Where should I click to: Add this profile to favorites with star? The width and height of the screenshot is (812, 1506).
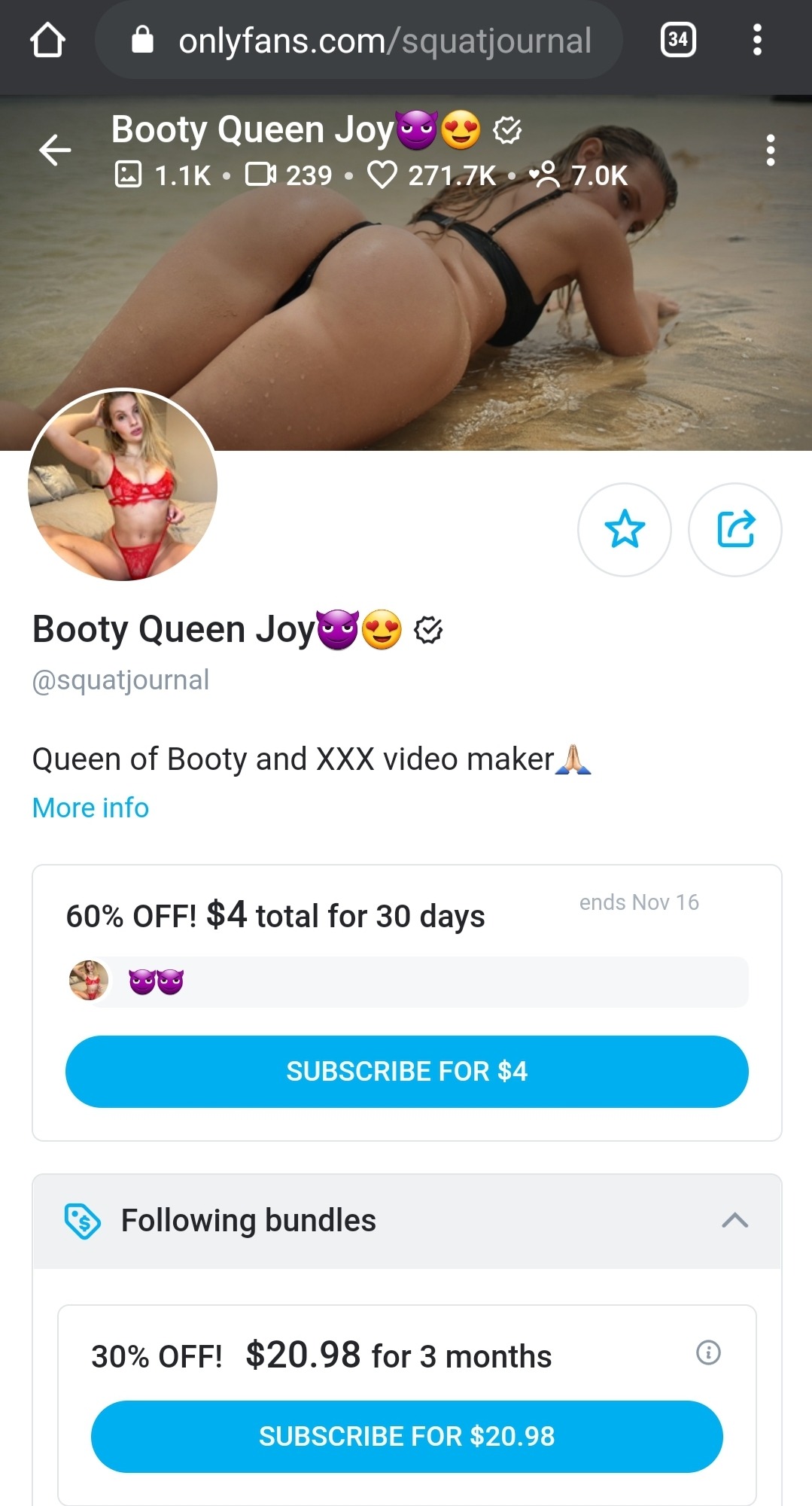624,529
